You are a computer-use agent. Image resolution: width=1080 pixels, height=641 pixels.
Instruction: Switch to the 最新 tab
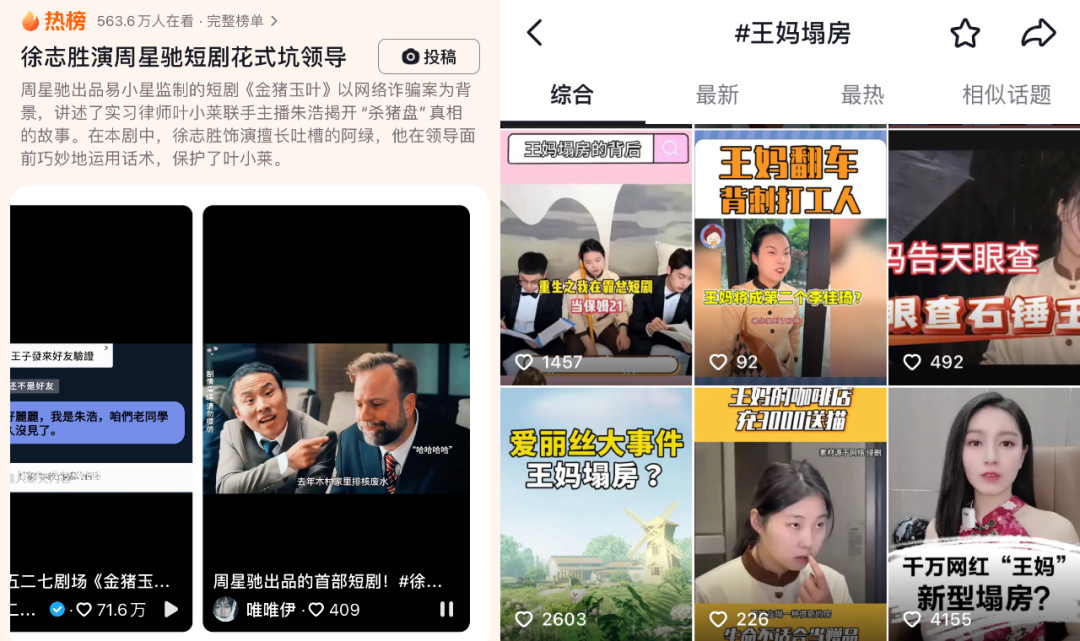pyautogui.click(x=717, y=95)
